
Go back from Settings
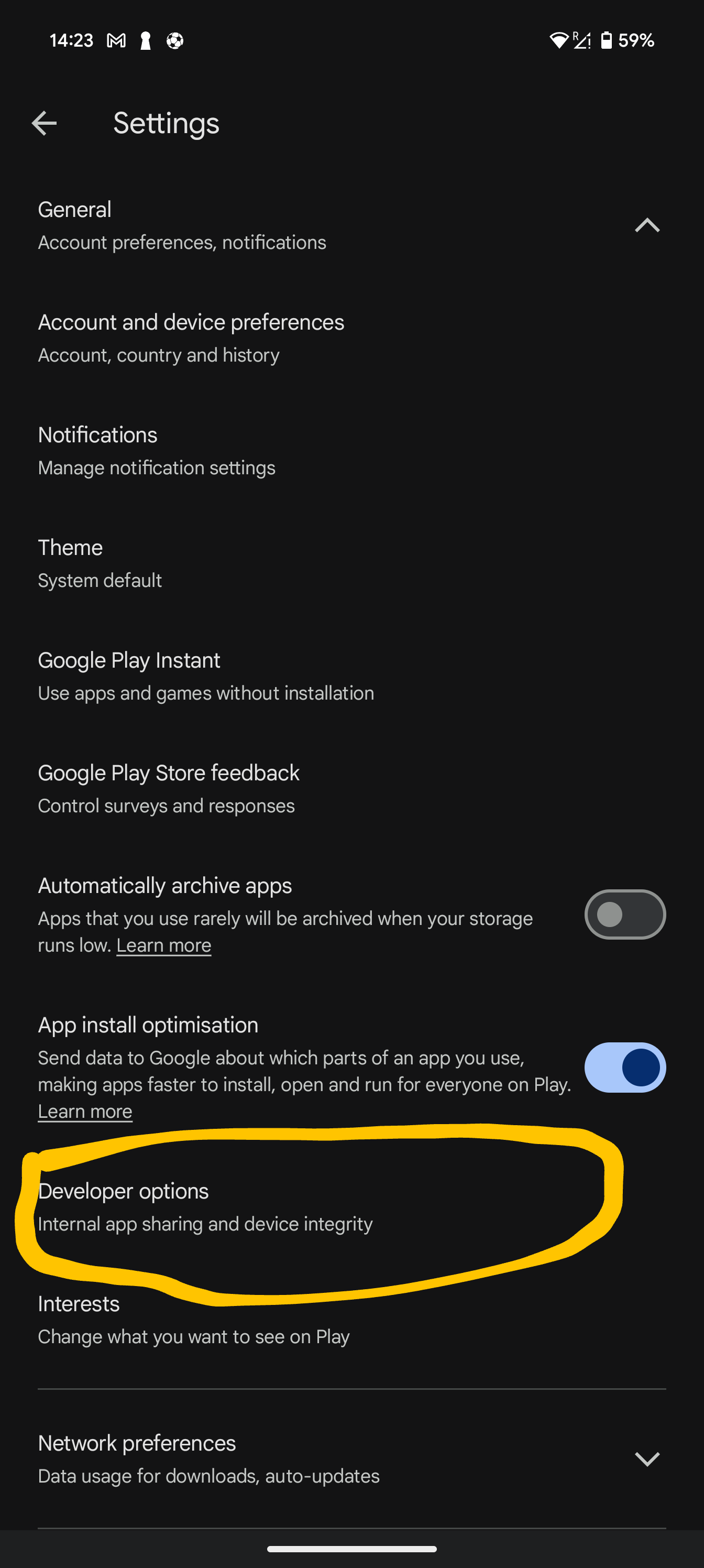click(45, 124)
